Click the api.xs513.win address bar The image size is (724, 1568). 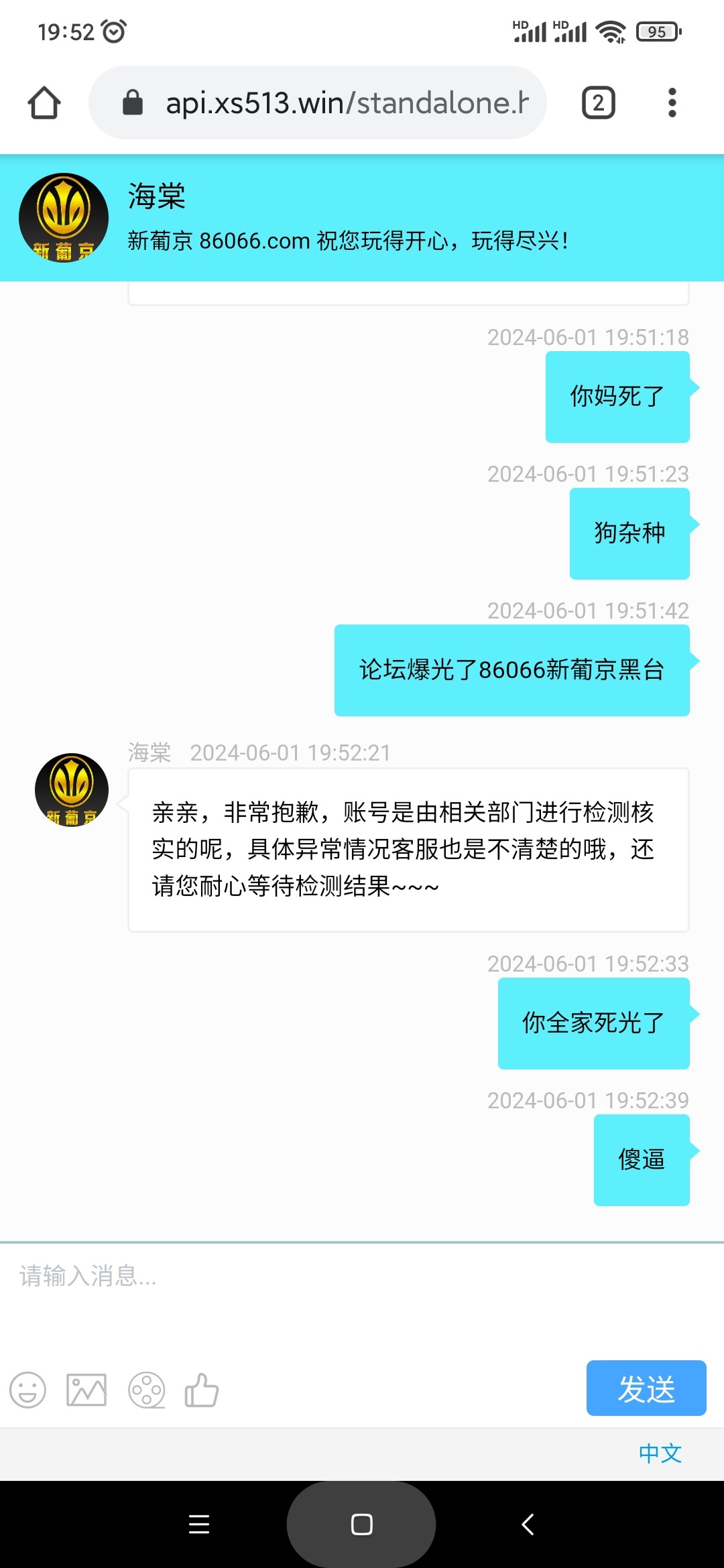(x=335, y=102)
